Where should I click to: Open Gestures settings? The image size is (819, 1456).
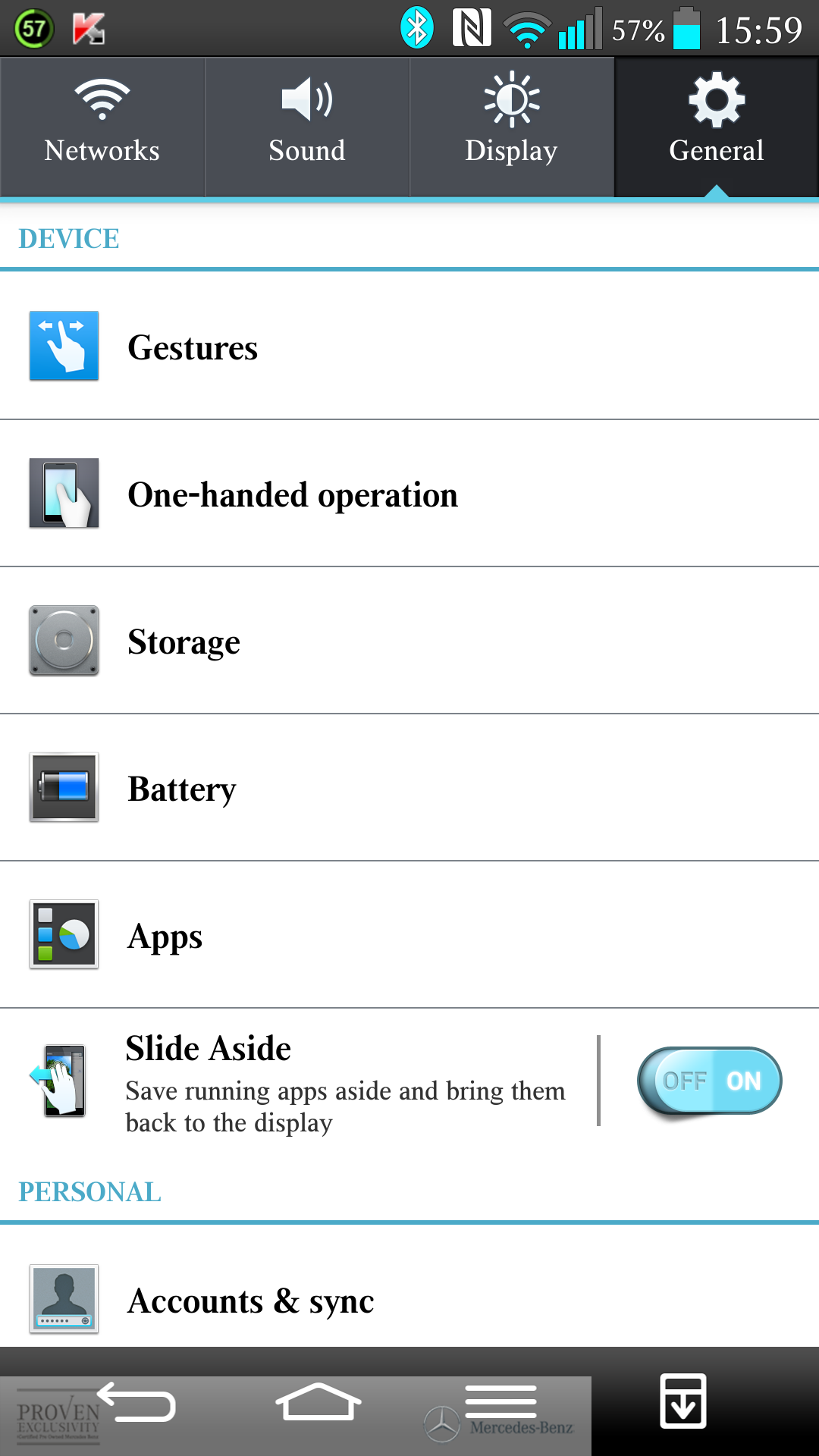[409, 346]
